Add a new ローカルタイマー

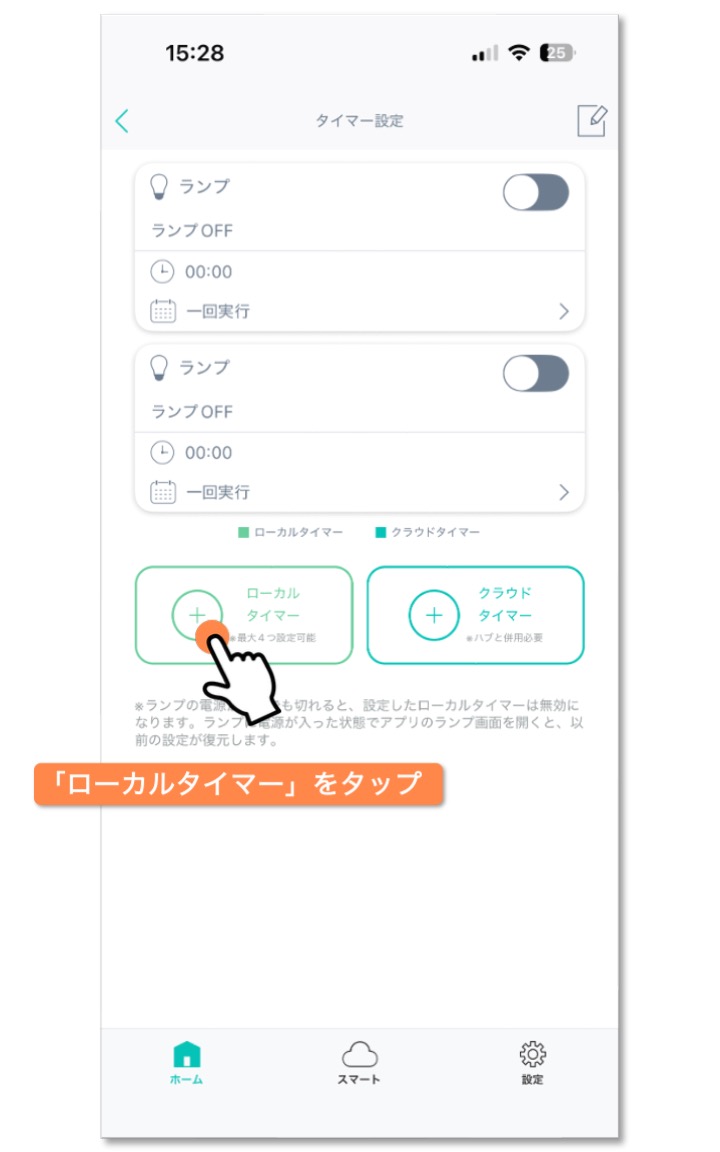(x=244, y=615)
